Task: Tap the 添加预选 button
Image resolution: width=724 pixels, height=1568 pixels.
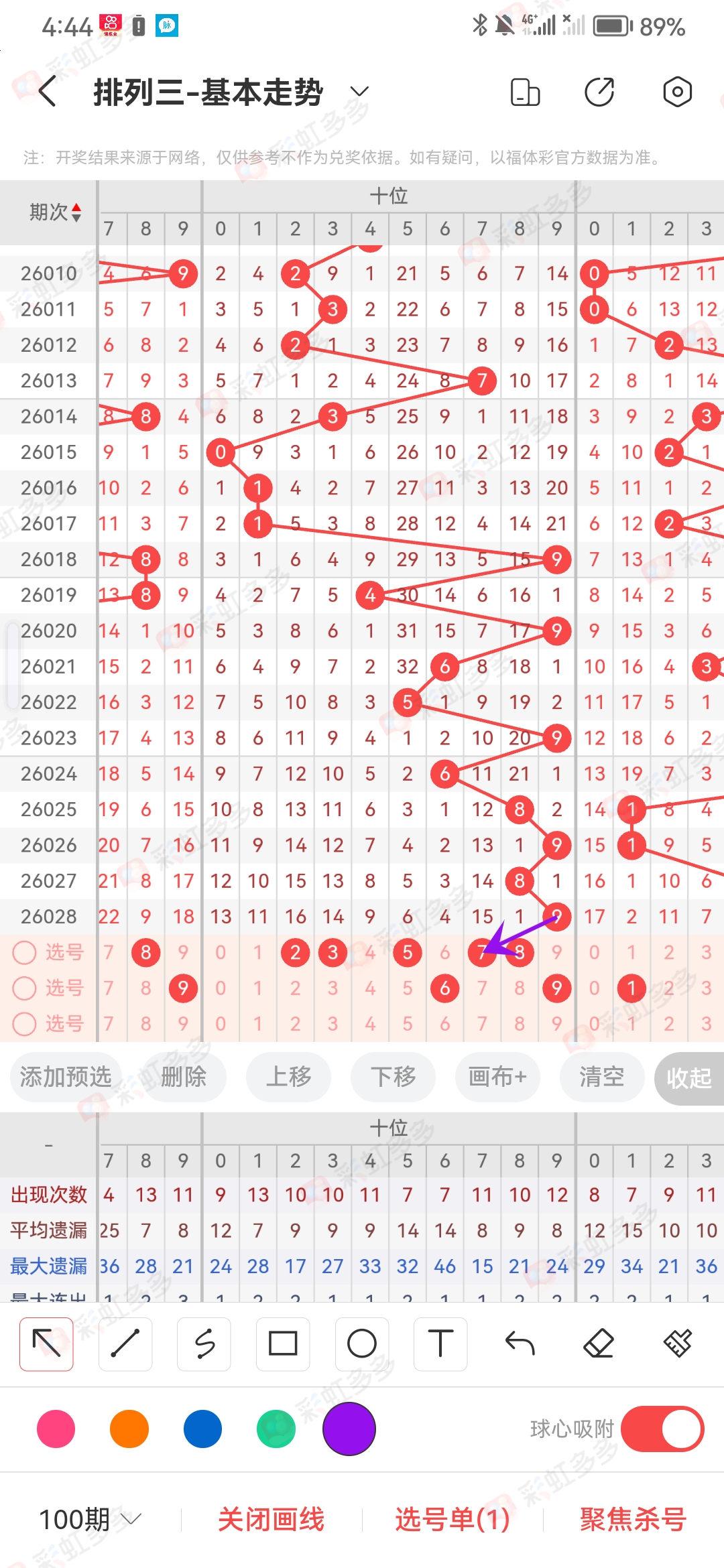Action: coord(65,1077)
